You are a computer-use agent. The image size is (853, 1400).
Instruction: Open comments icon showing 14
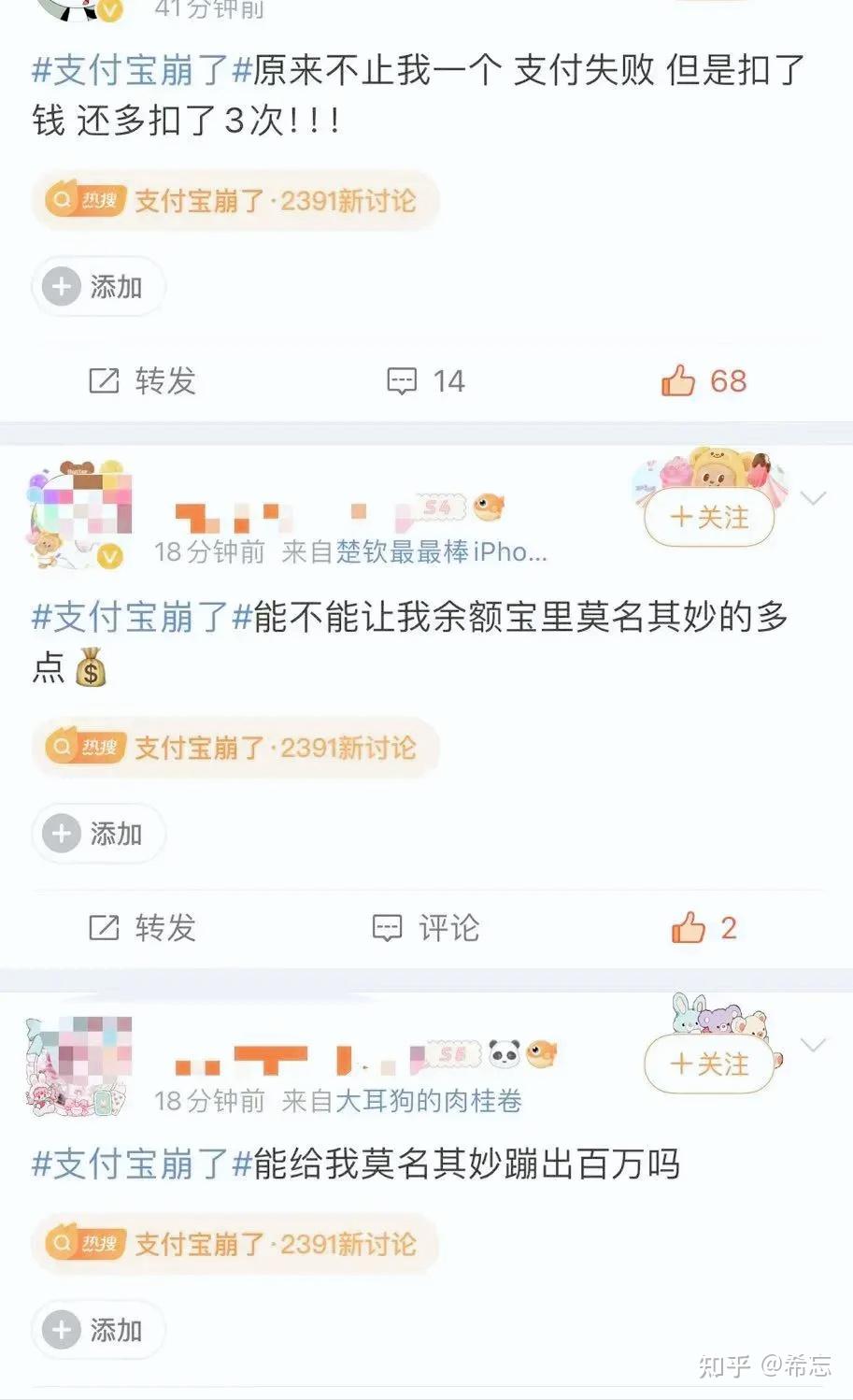click(404, 379)
